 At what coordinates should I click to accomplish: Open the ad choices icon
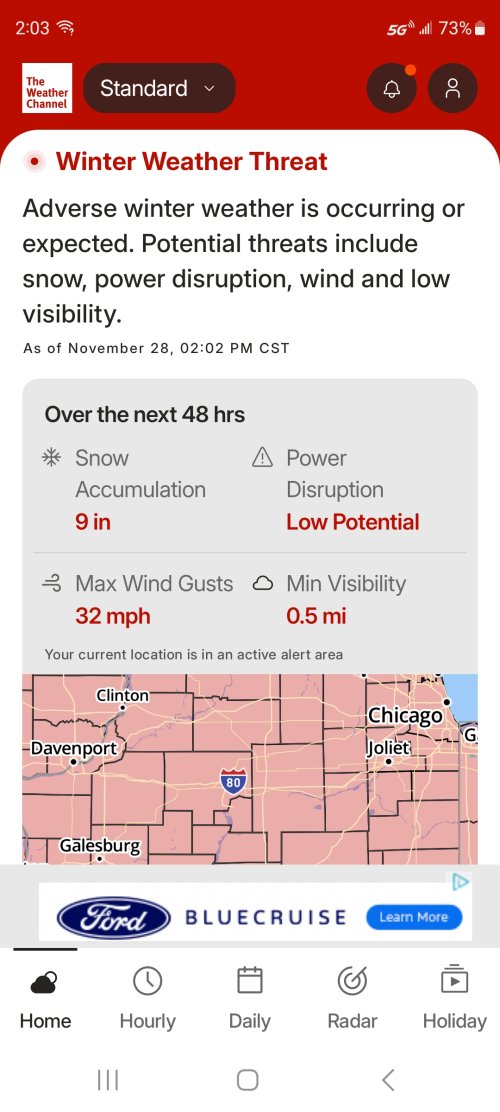[461, 882]
